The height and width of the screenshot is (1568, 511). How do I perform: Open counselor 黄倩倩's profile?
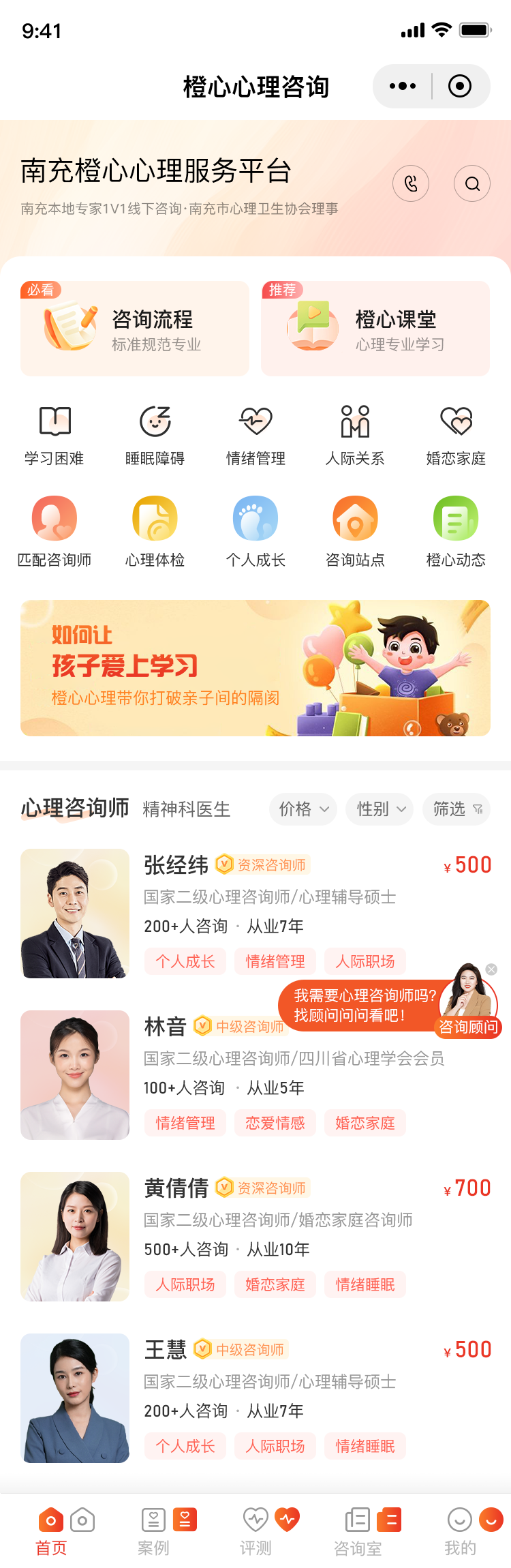pyautogui.click(x=176, y=1188)
